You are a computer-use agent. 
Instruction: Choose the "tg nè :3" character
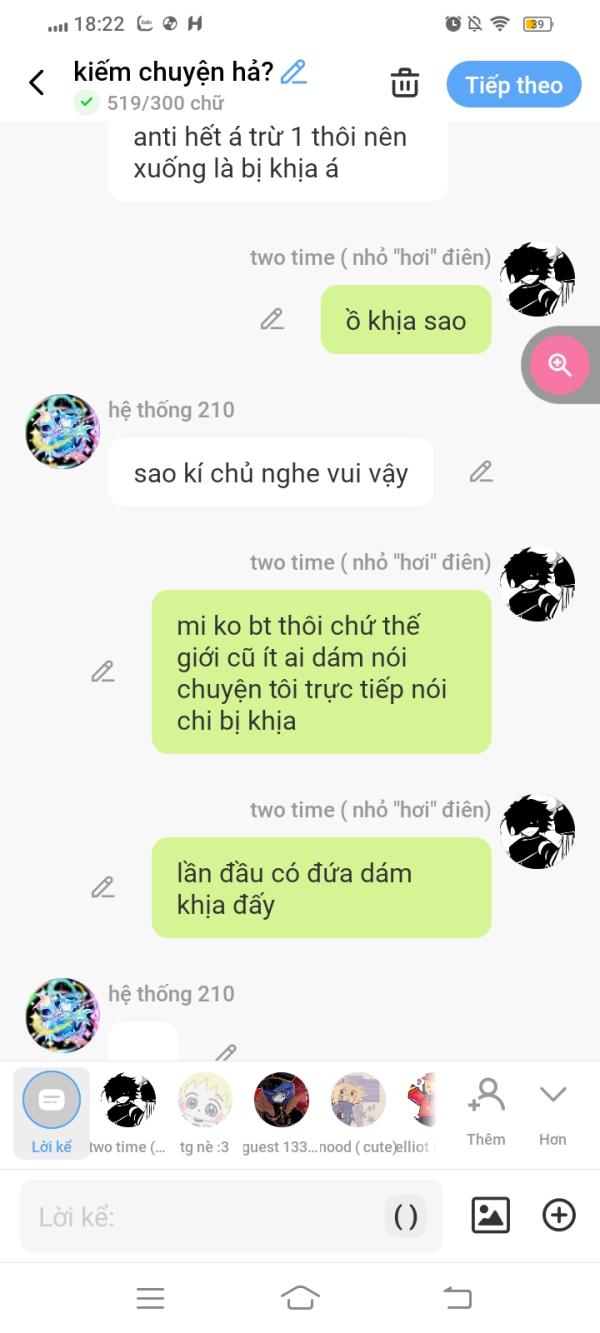[x=205, y=1113]
